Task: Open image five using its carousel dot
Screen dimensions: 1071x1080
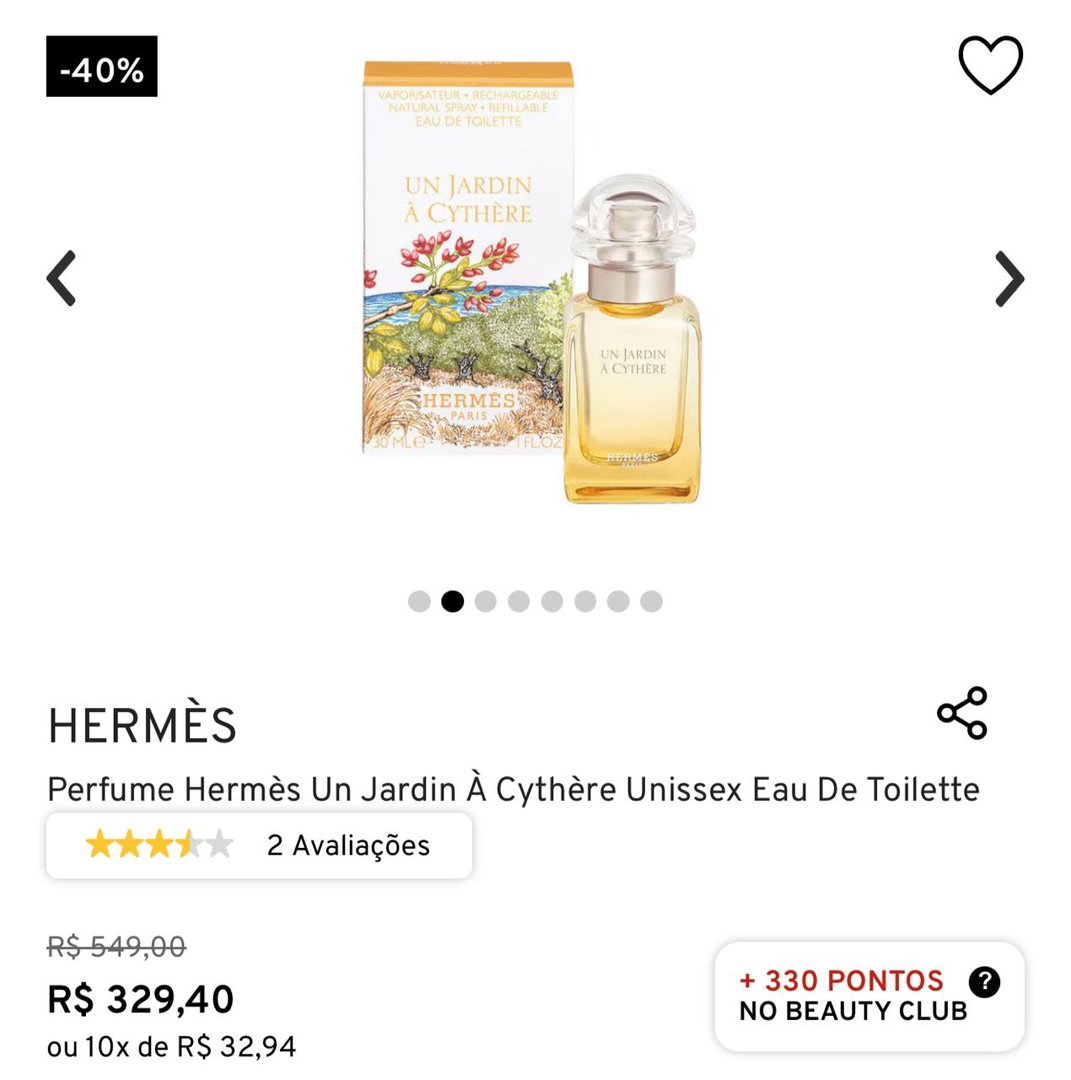Action: point(552,601)
